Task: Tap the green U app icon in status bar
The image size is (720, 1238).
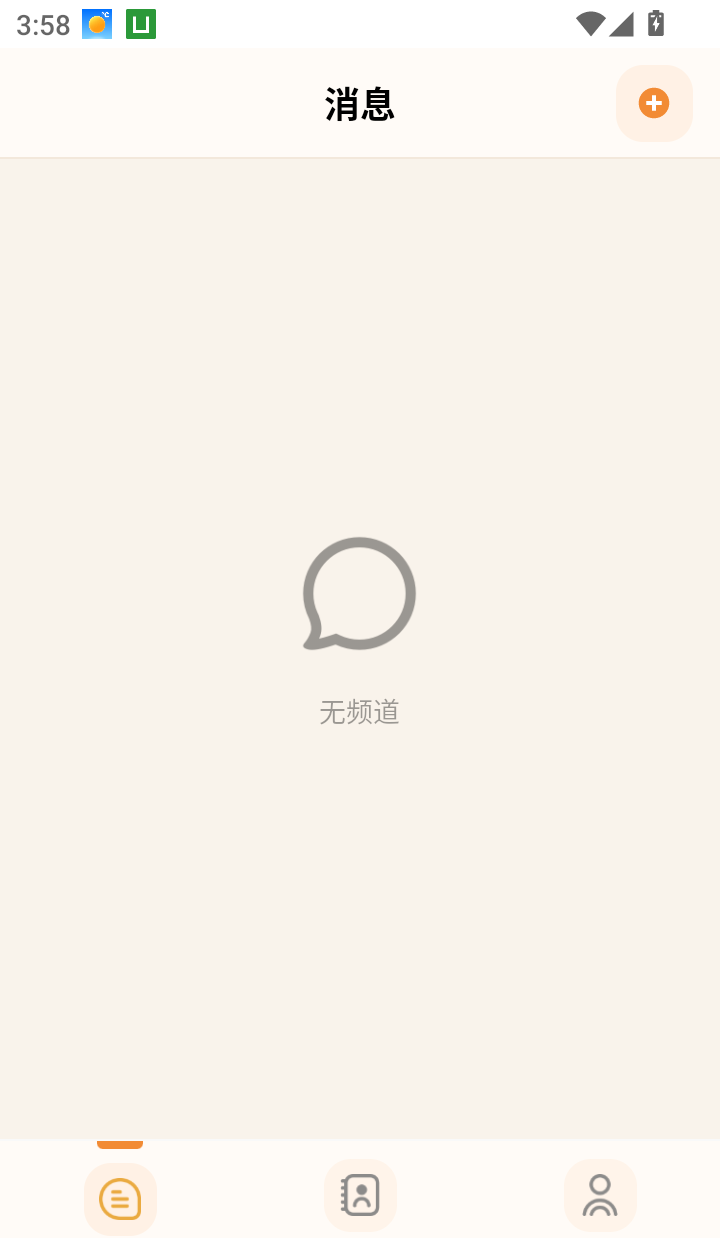Action: (x=140, y=24)
